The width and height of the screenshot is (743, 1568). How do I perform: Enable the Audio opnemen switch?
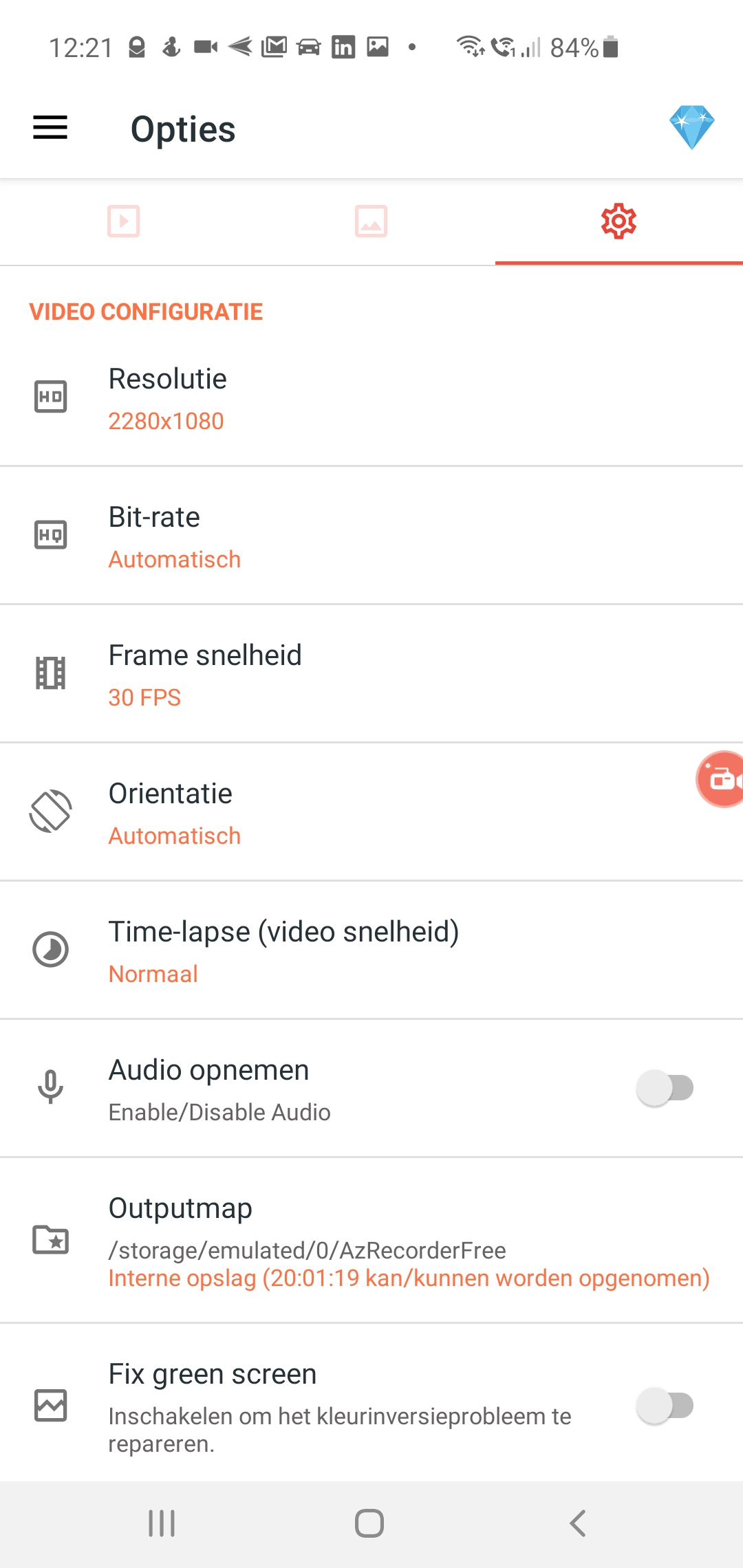(x=665, y=1088)
